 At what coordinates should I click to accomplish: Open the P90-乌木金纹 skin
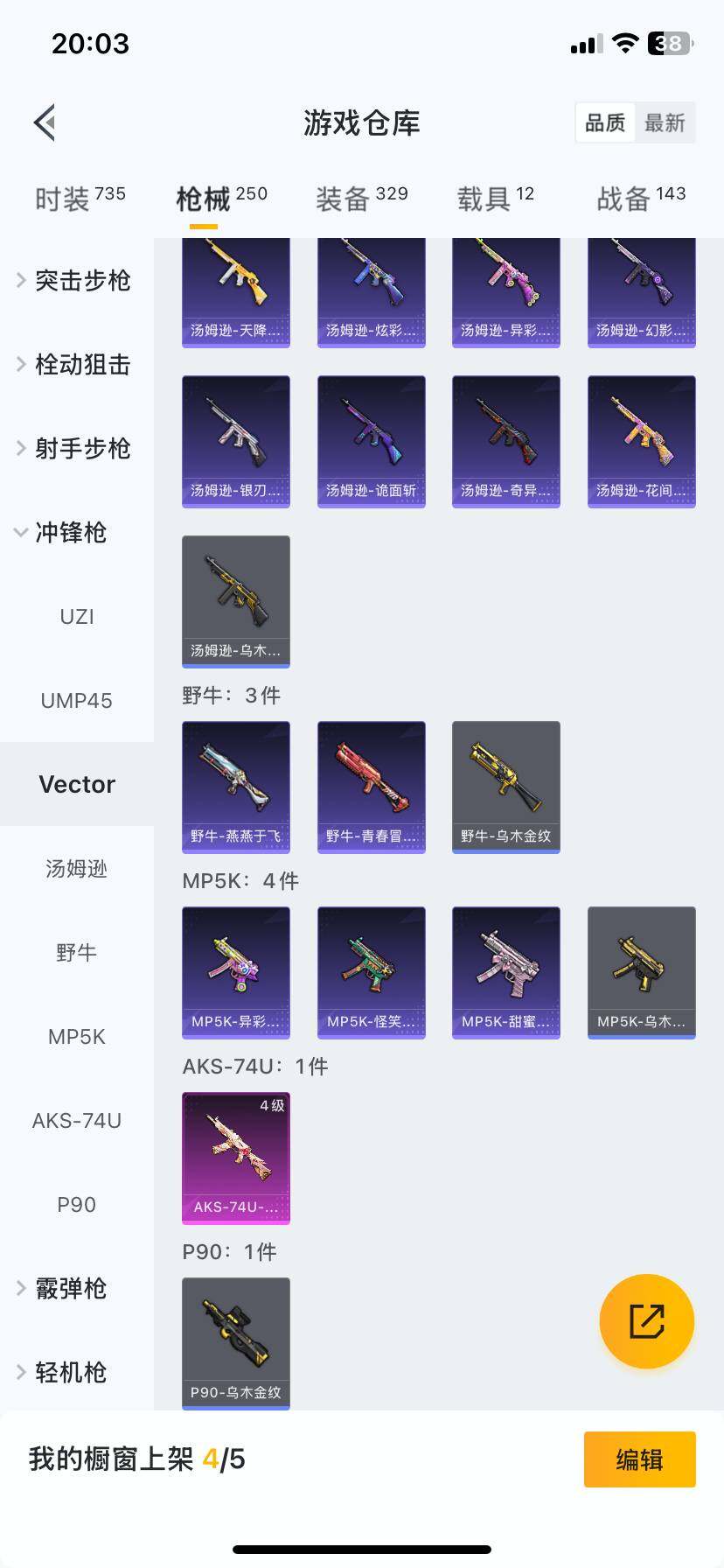tap(236, 1342)
